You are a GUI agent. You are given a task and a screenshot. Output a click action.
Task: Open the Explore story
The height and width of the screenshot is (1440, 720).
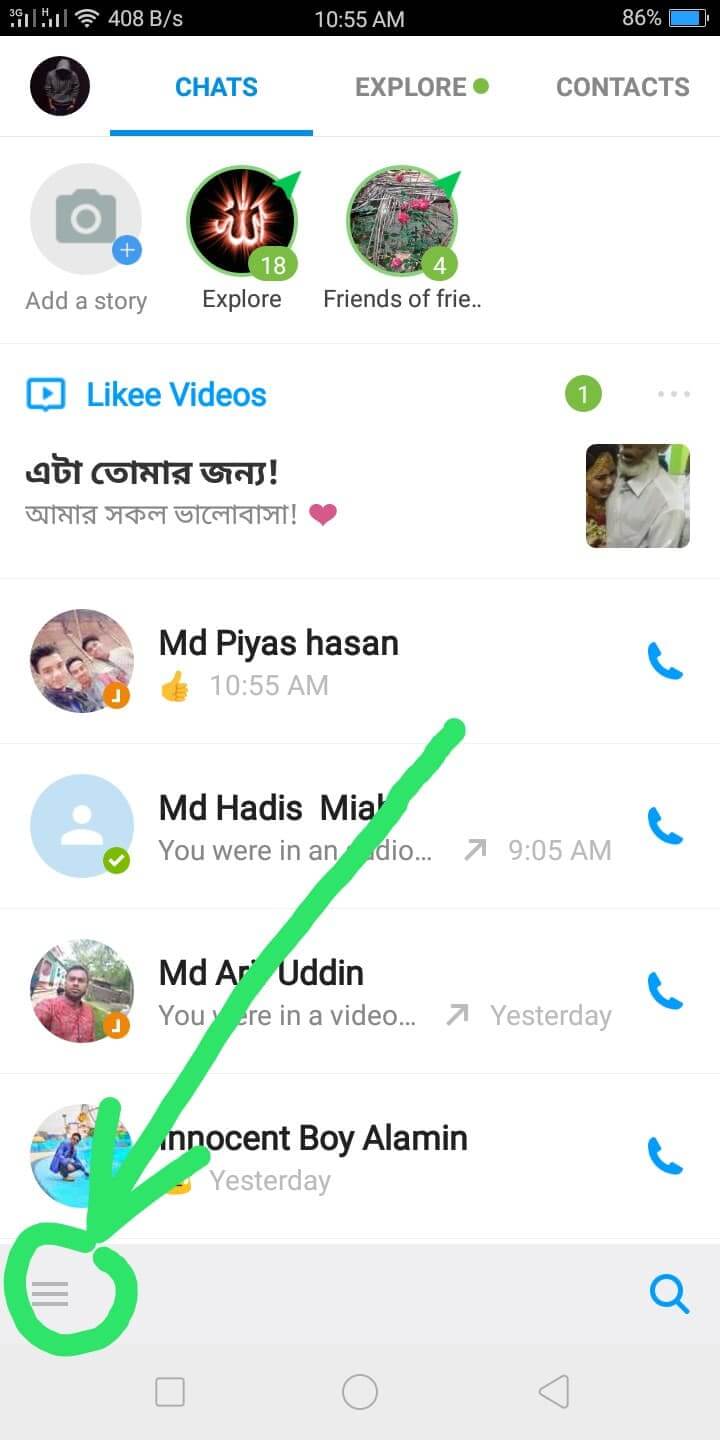(x=242, y=221)
